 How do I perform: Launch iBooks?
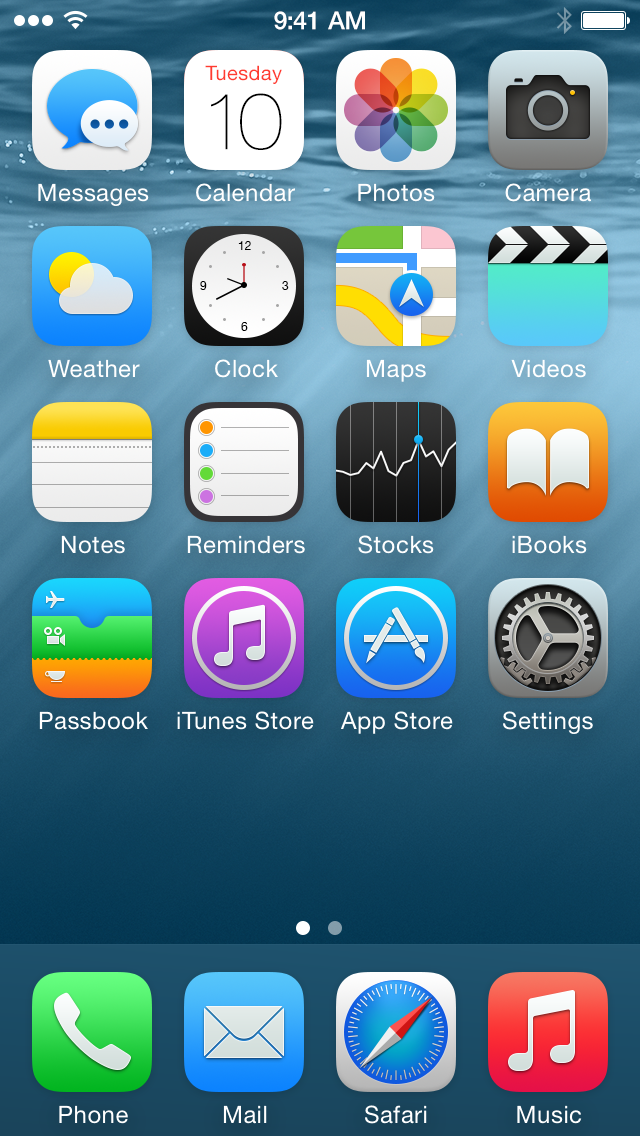[548, 462]
